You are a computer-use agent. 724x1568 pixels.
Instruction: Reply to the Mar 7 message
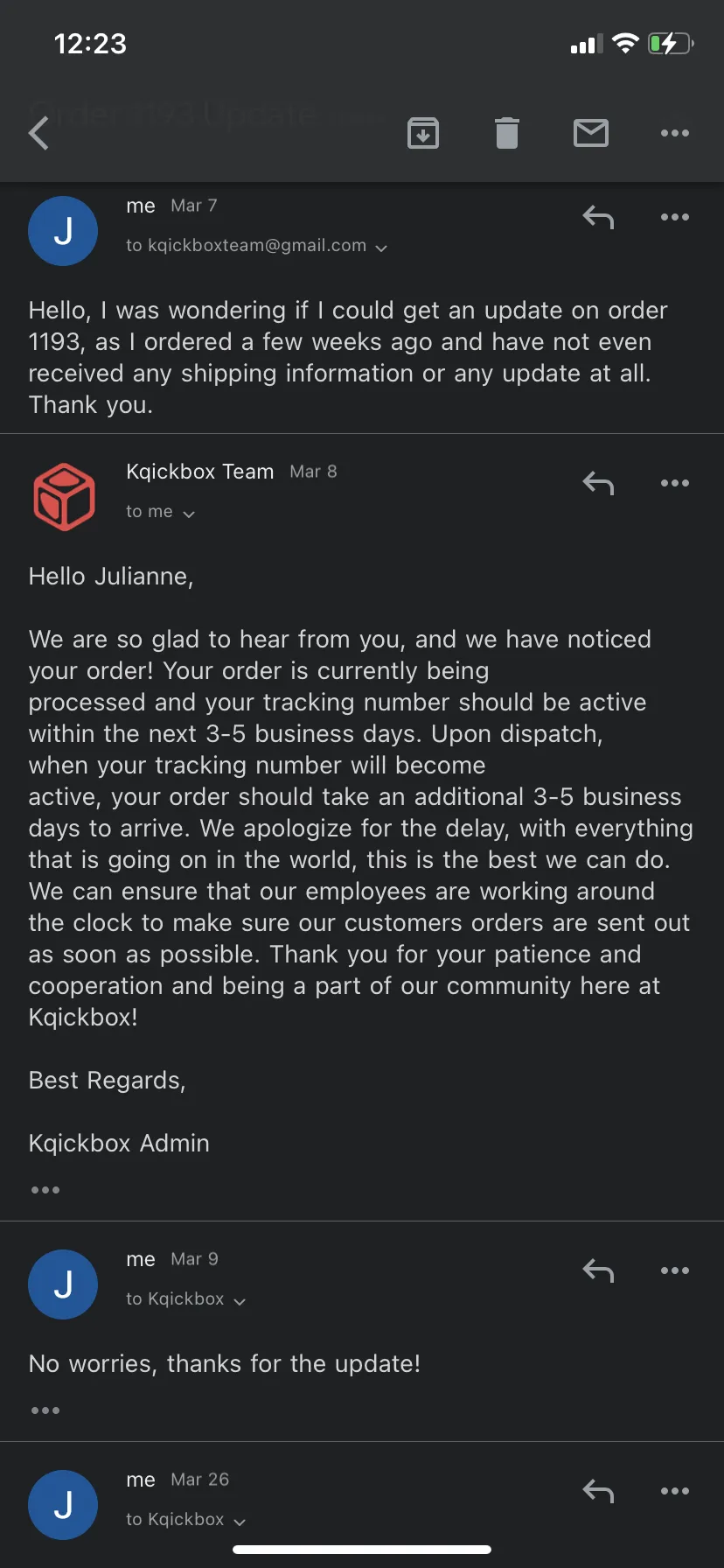pos(598,217)
